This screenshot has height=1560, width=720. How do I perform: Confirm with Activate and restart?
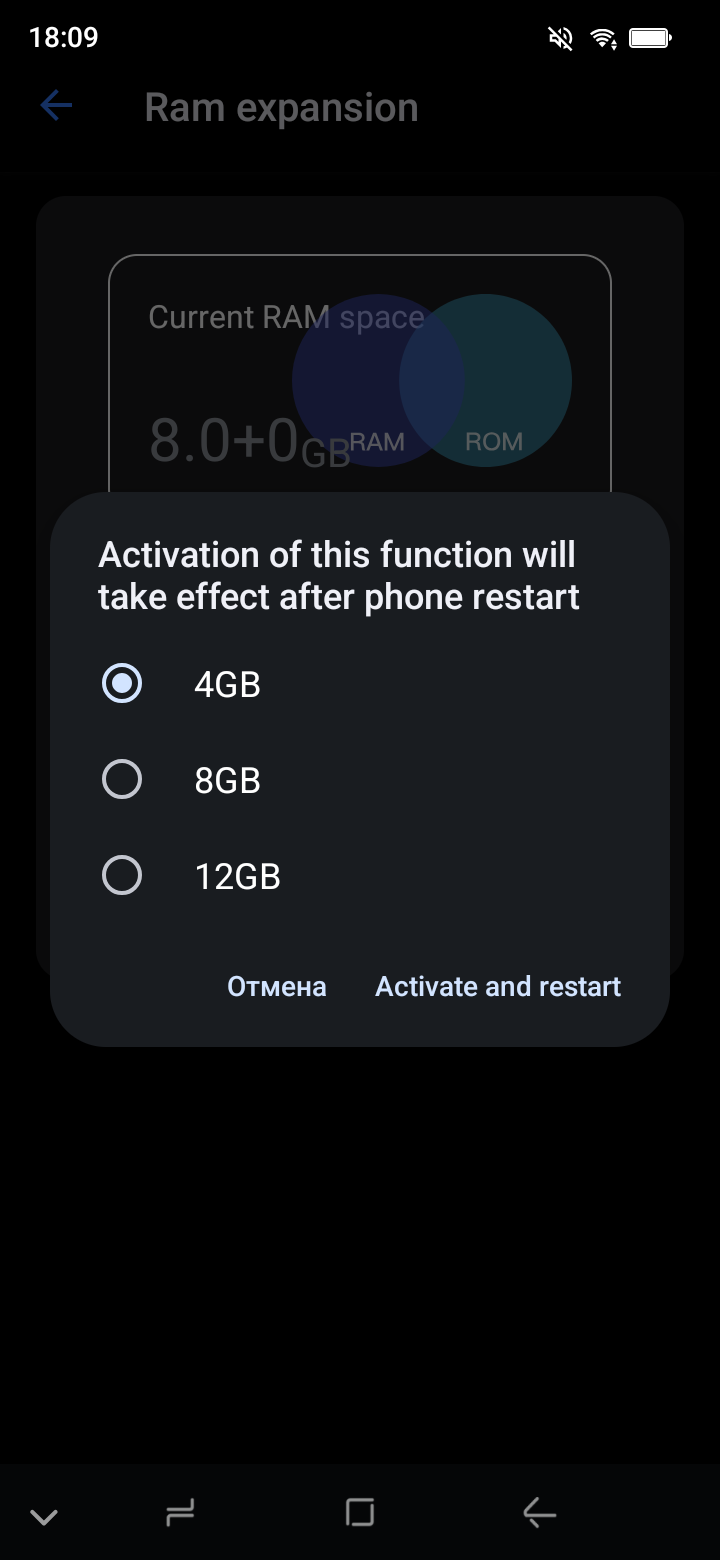[x=498, y=986]
